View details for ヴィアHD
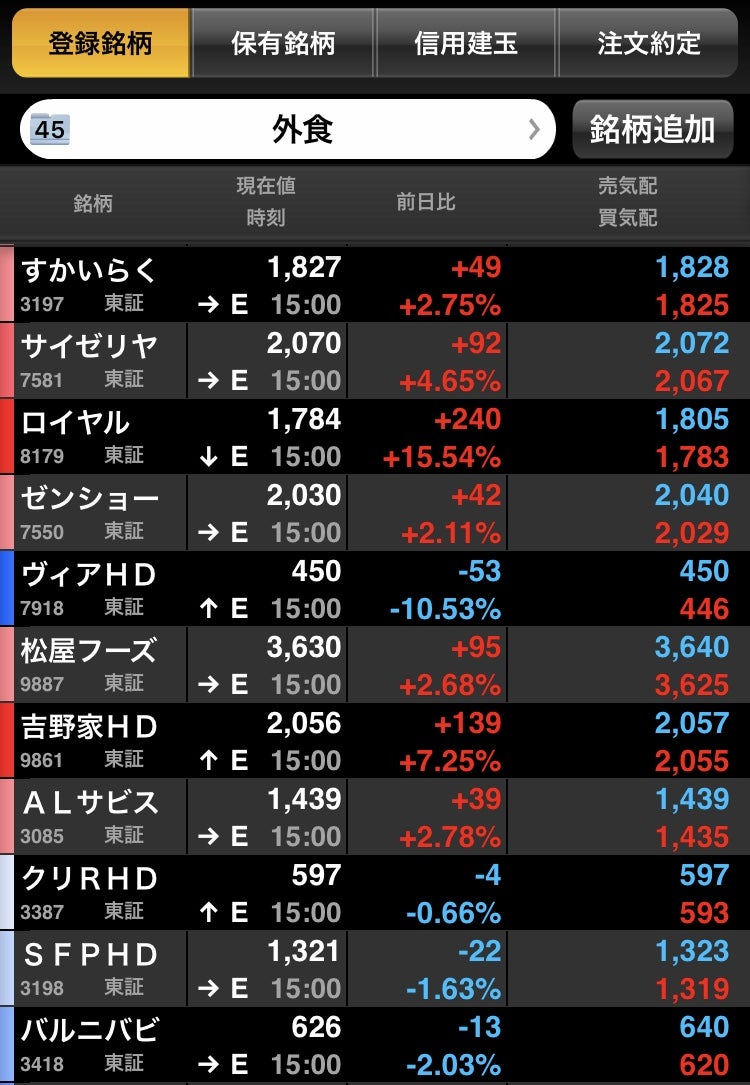750x1085 pixels. (375, 589)
